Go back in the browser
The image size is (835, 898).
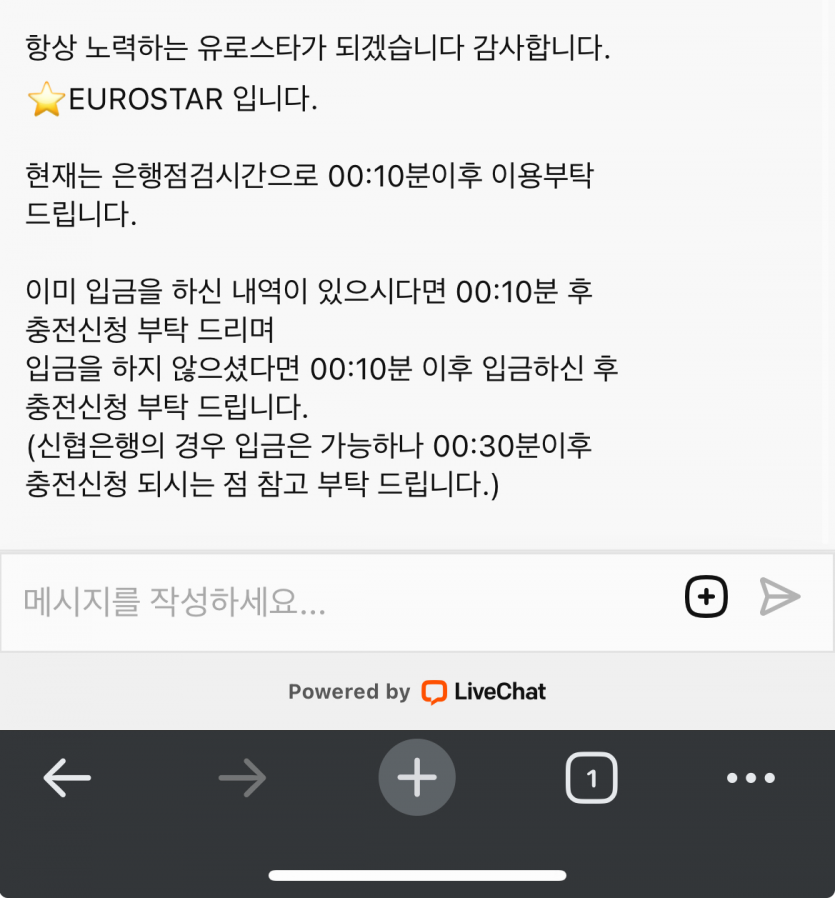pos(67,778)
